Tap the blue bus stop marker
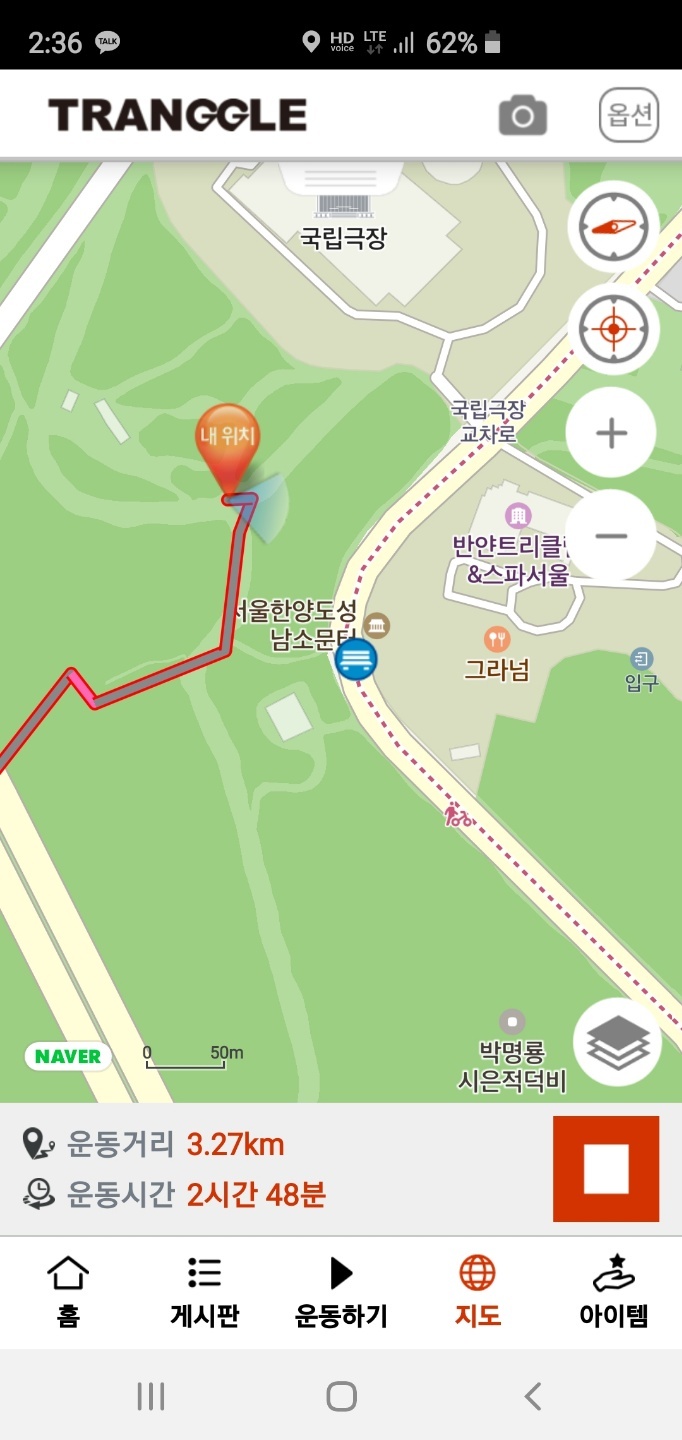 coord(356,660)
